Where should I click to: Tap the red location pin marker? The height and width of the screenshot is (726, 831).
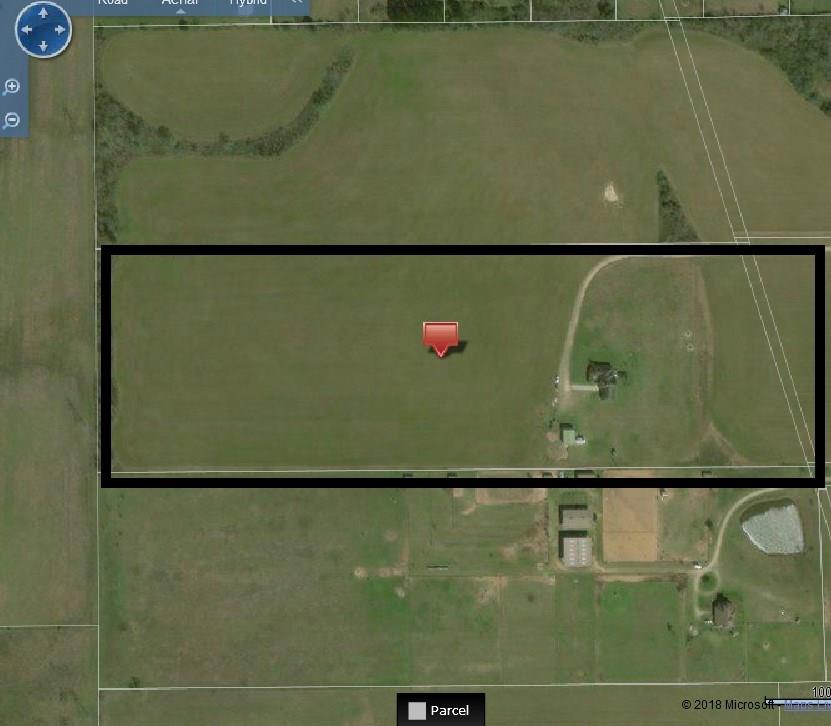coord(440,337)
